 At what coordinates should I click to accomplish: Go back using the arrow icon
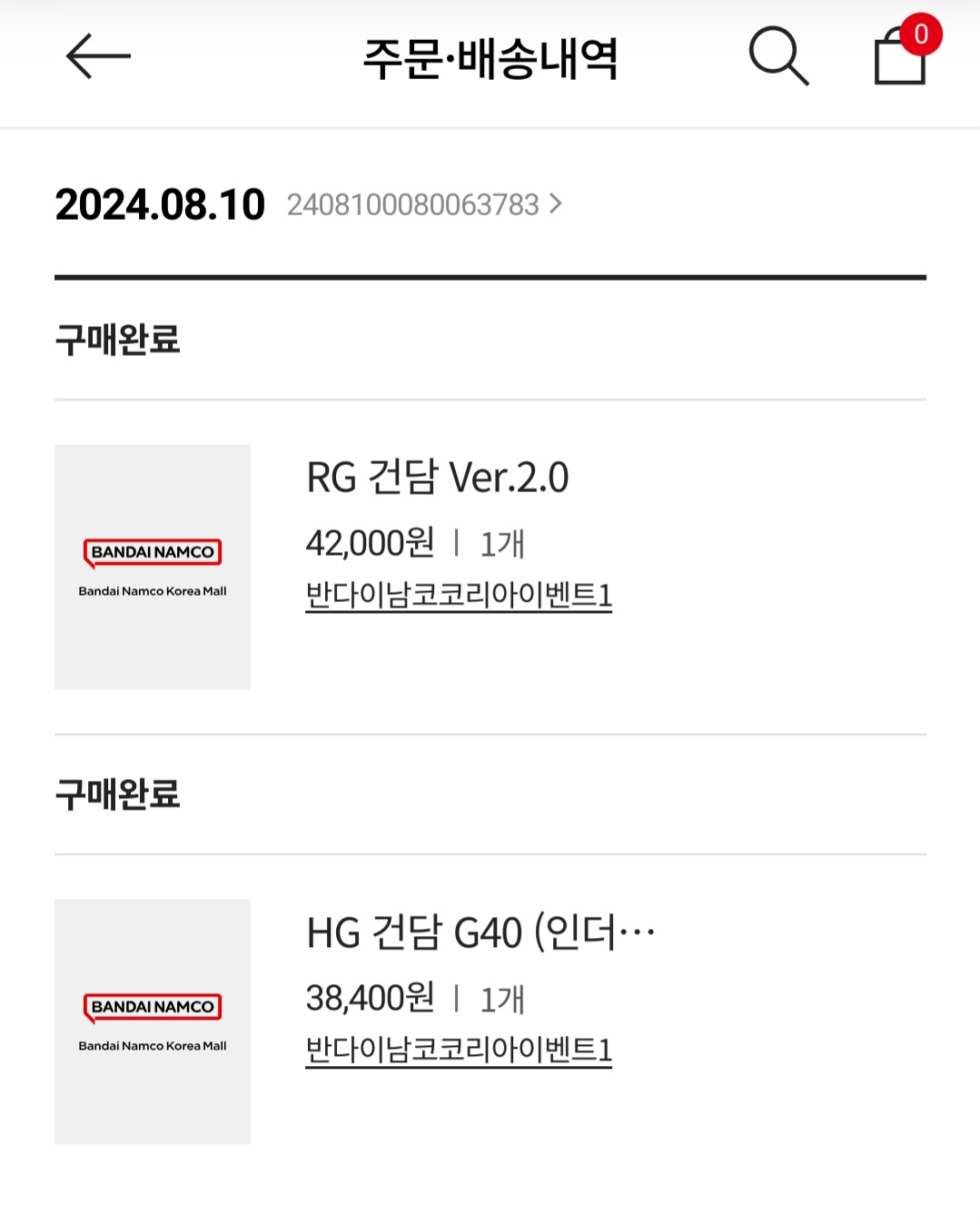point(98,56)
